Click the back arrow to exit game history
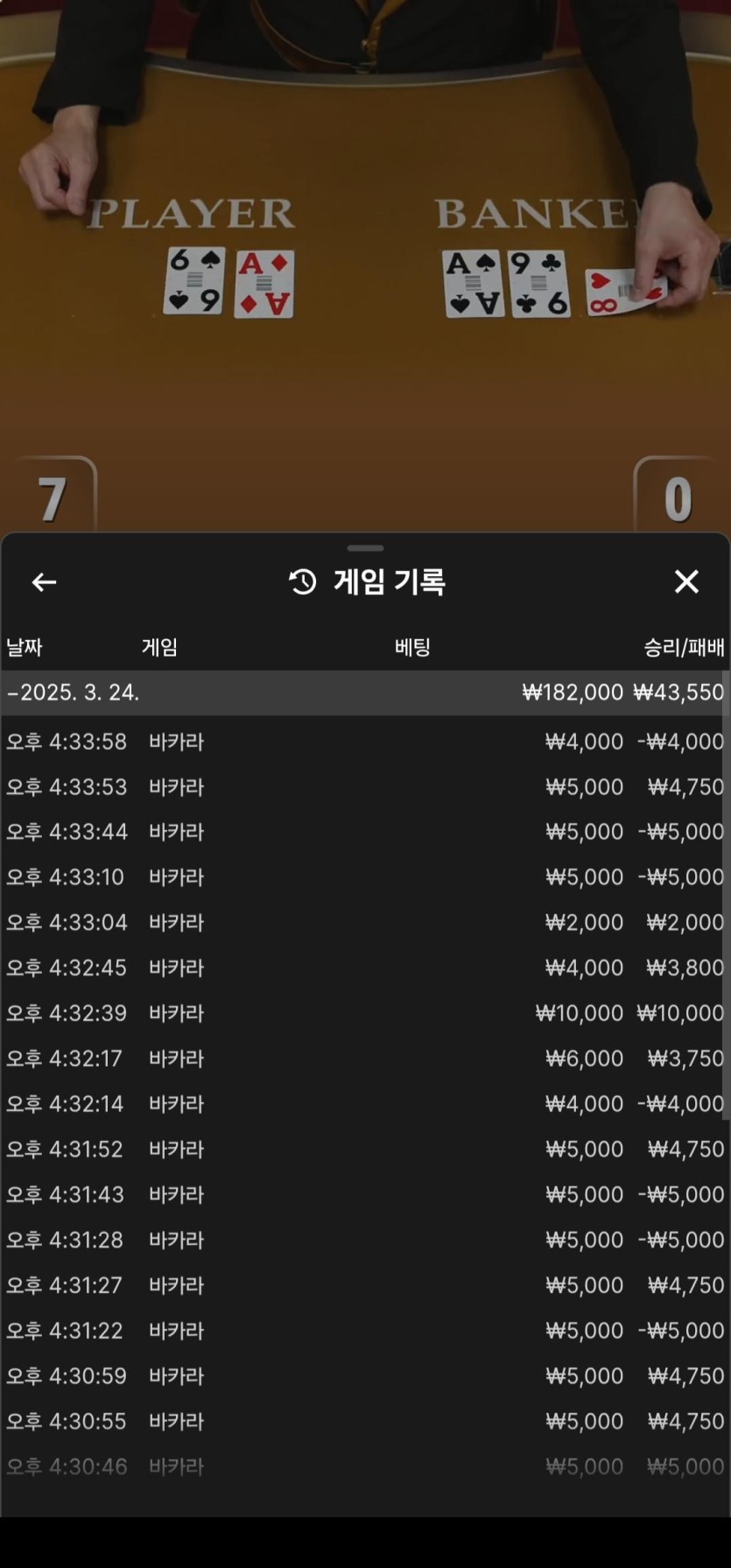Screen dimensions: 731x1568 point(44,582)
